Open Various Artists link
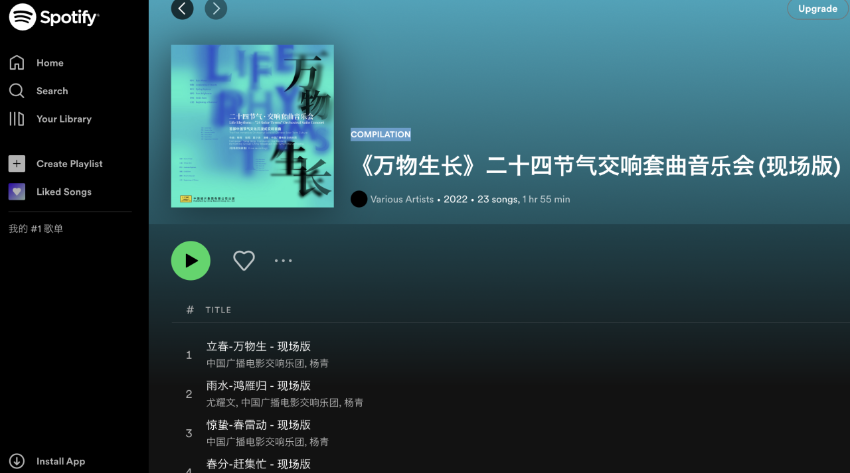Screen dimensions: 850x473 pos(402,199)
